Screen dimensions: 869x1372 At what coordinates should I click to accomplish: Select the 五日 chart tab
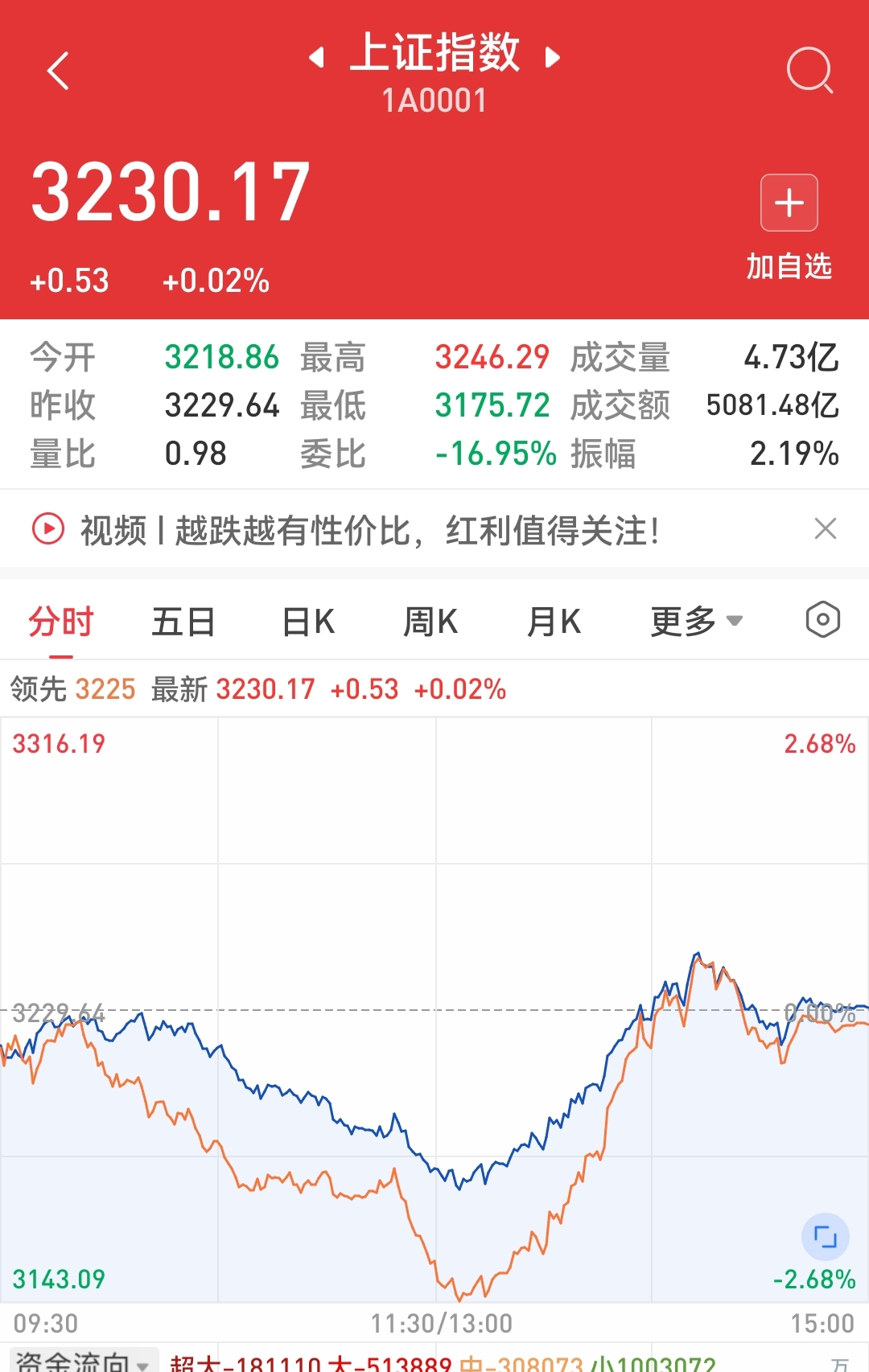pyautogui.click(x=183, y=621)
